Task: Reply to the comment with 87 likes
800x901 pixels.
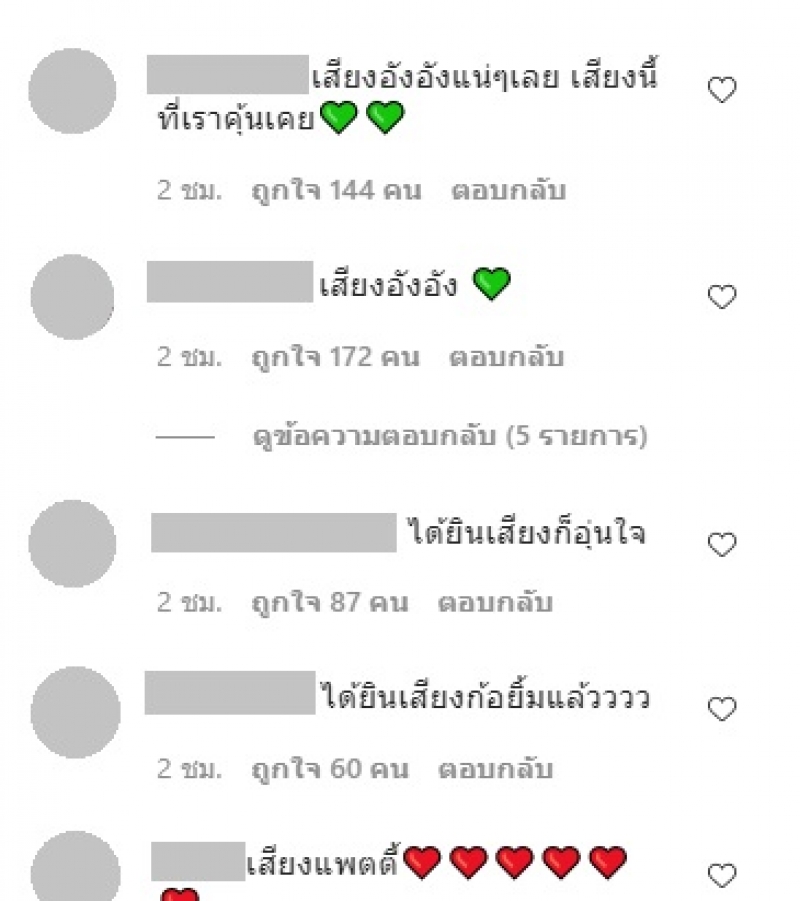Action: [495, 603]
